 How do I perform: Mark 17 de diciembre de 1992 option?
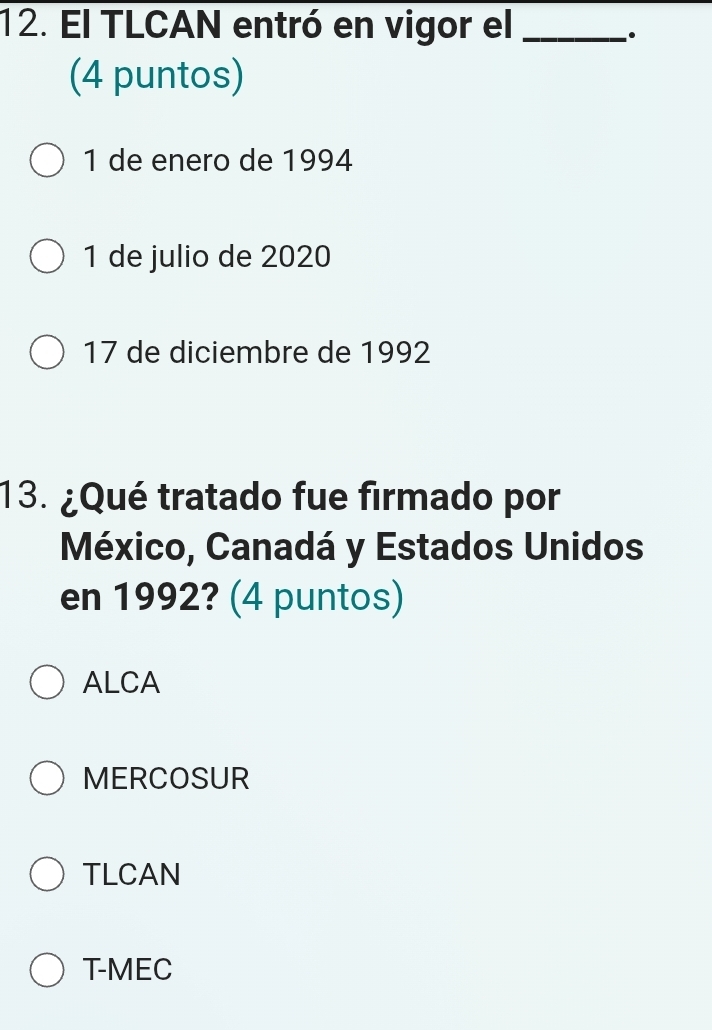[48, 353]
